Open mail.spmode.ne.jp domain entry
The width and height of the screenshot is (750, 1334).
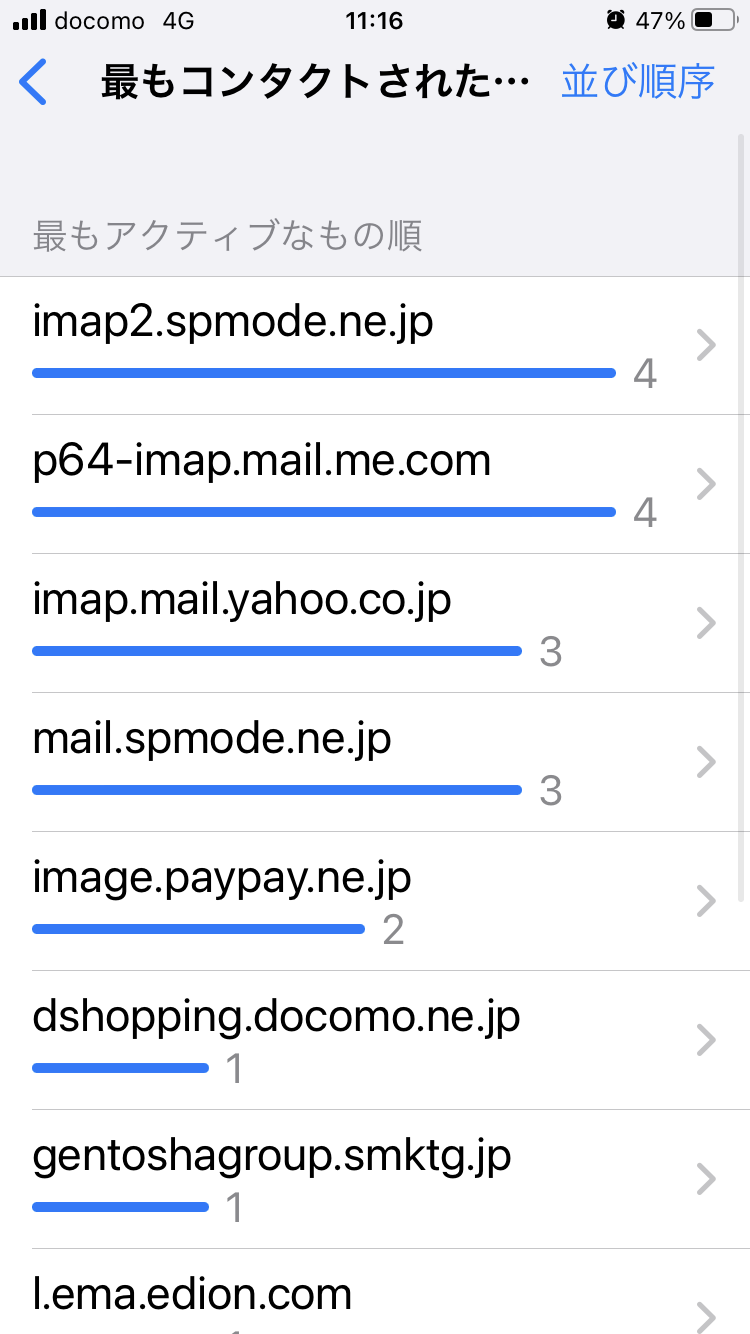pyautogui.click(x=375, y=762)
